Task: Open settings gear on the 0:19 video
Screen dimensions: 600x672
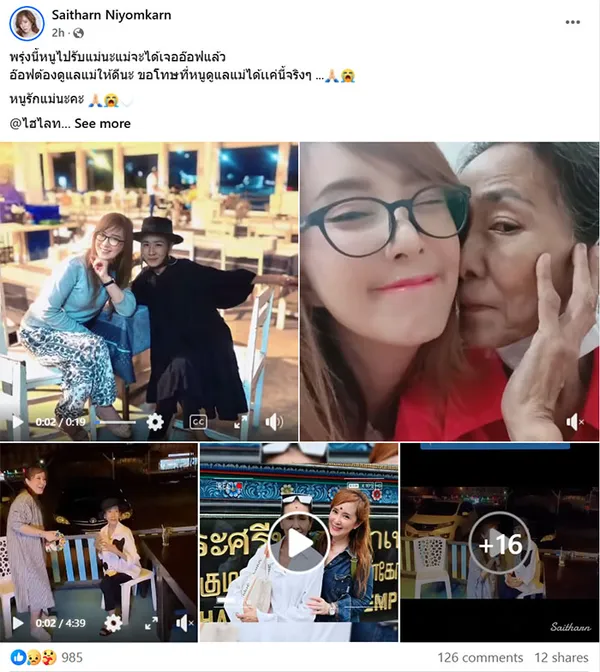Action: (155, 422)
